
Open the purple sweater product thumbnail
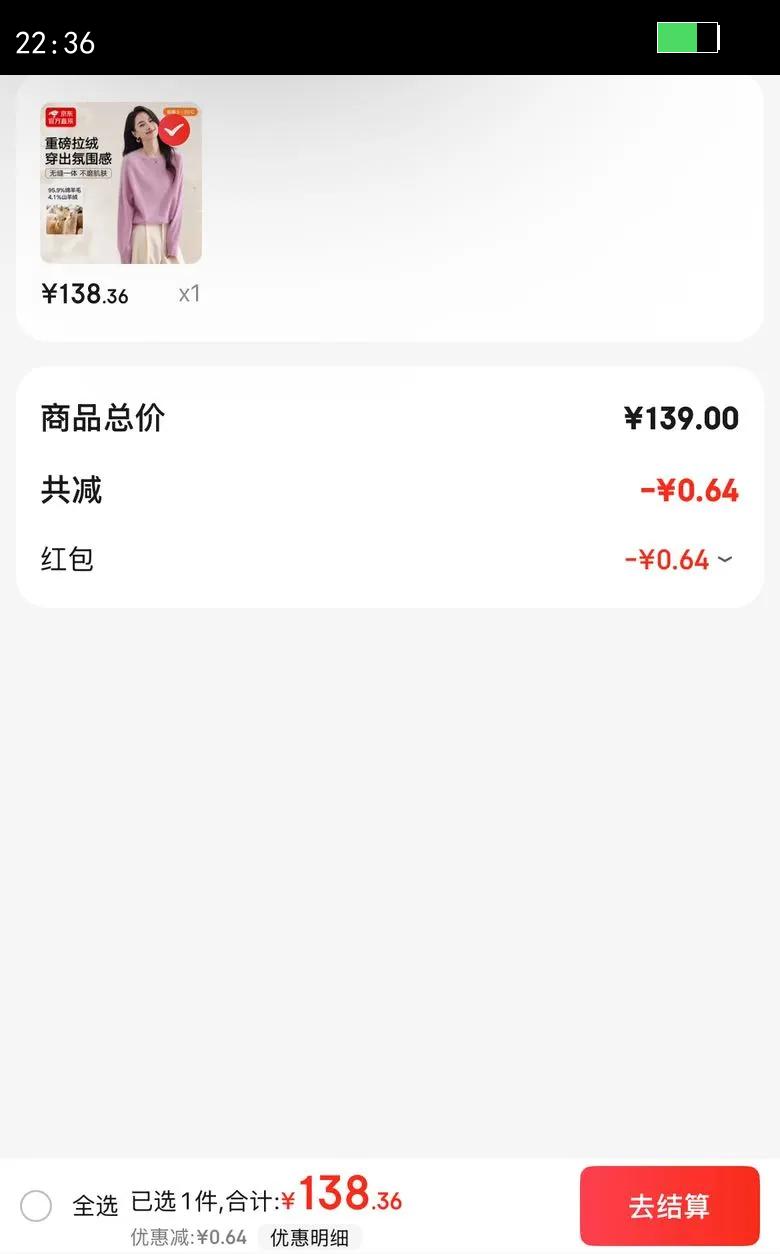[x=121, y=183]
